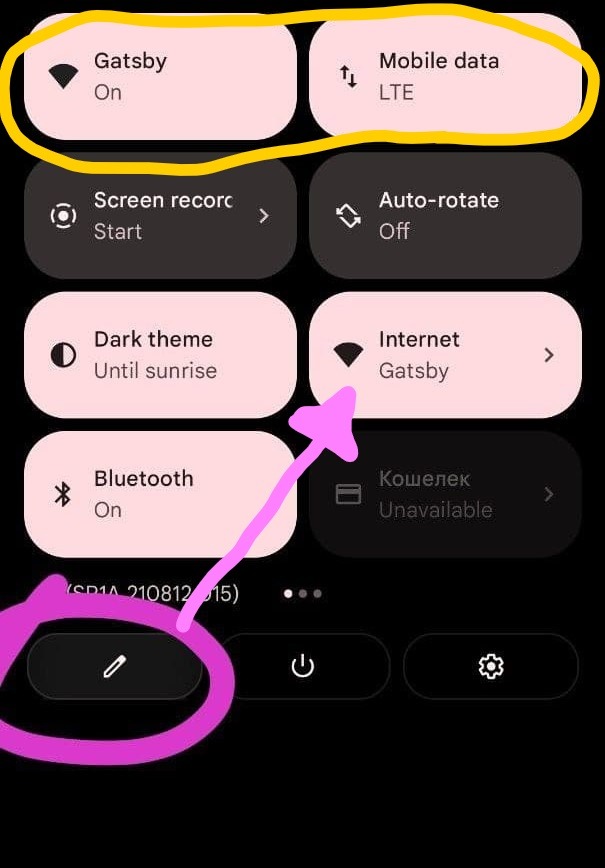Edit quick settings tiles with pencil button
Image resolution: width=605 pixels, height=868 pixels.
pyautogui.click(x=115, y=667)
